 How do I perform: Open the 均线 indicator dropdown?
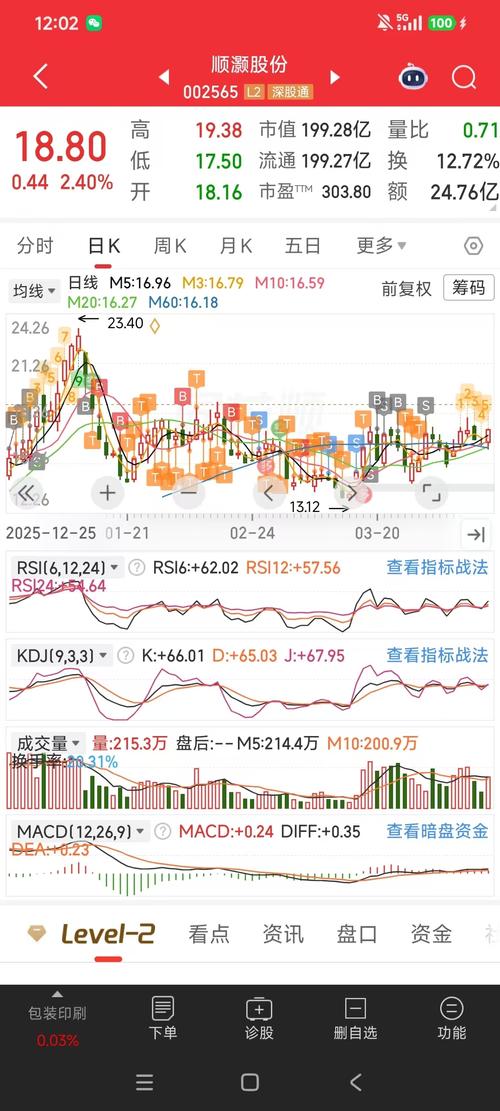[33, 291]
